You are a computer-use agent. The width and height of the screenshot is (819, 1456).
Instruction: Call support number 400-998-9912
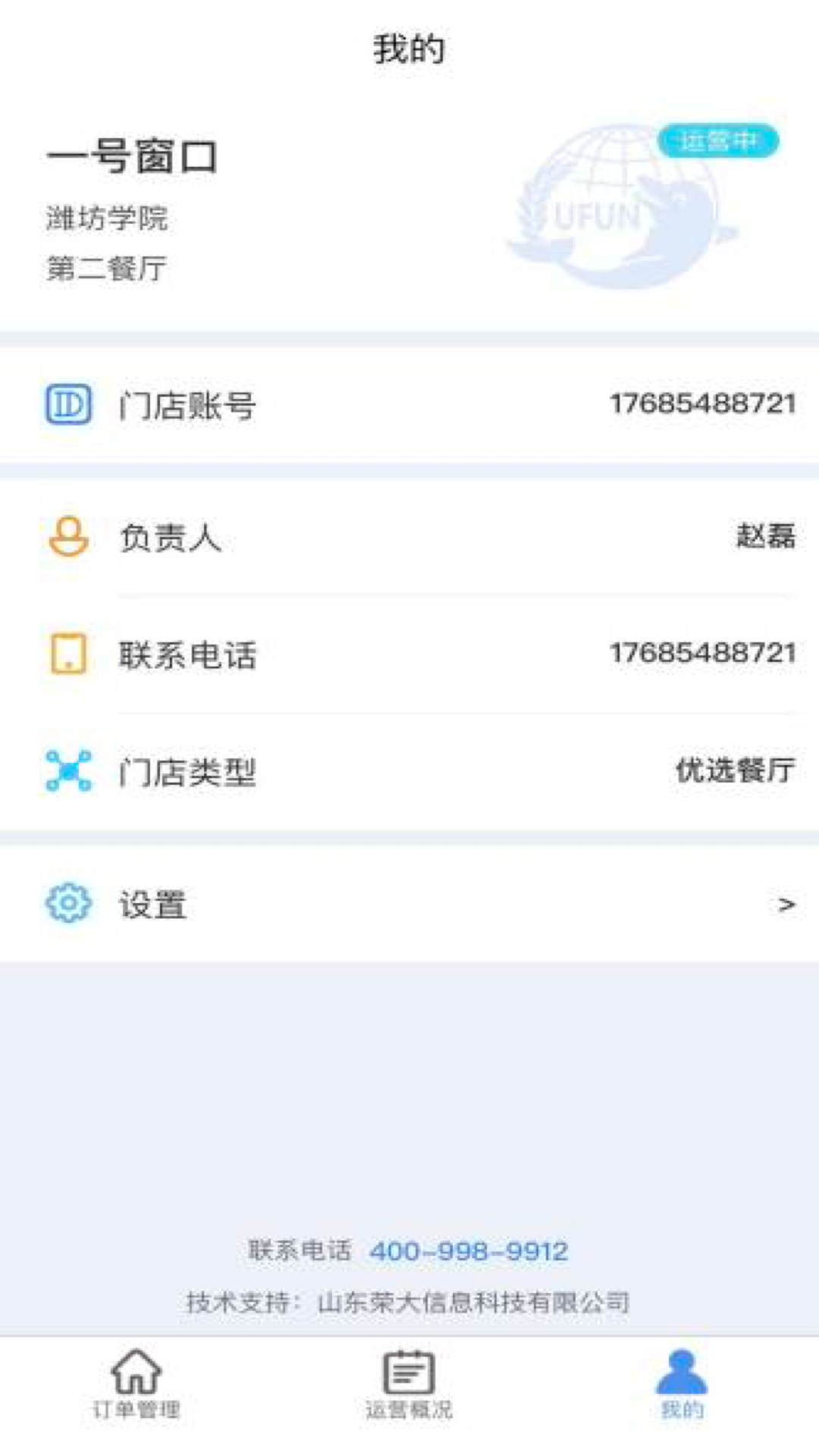click(469, 1251)
